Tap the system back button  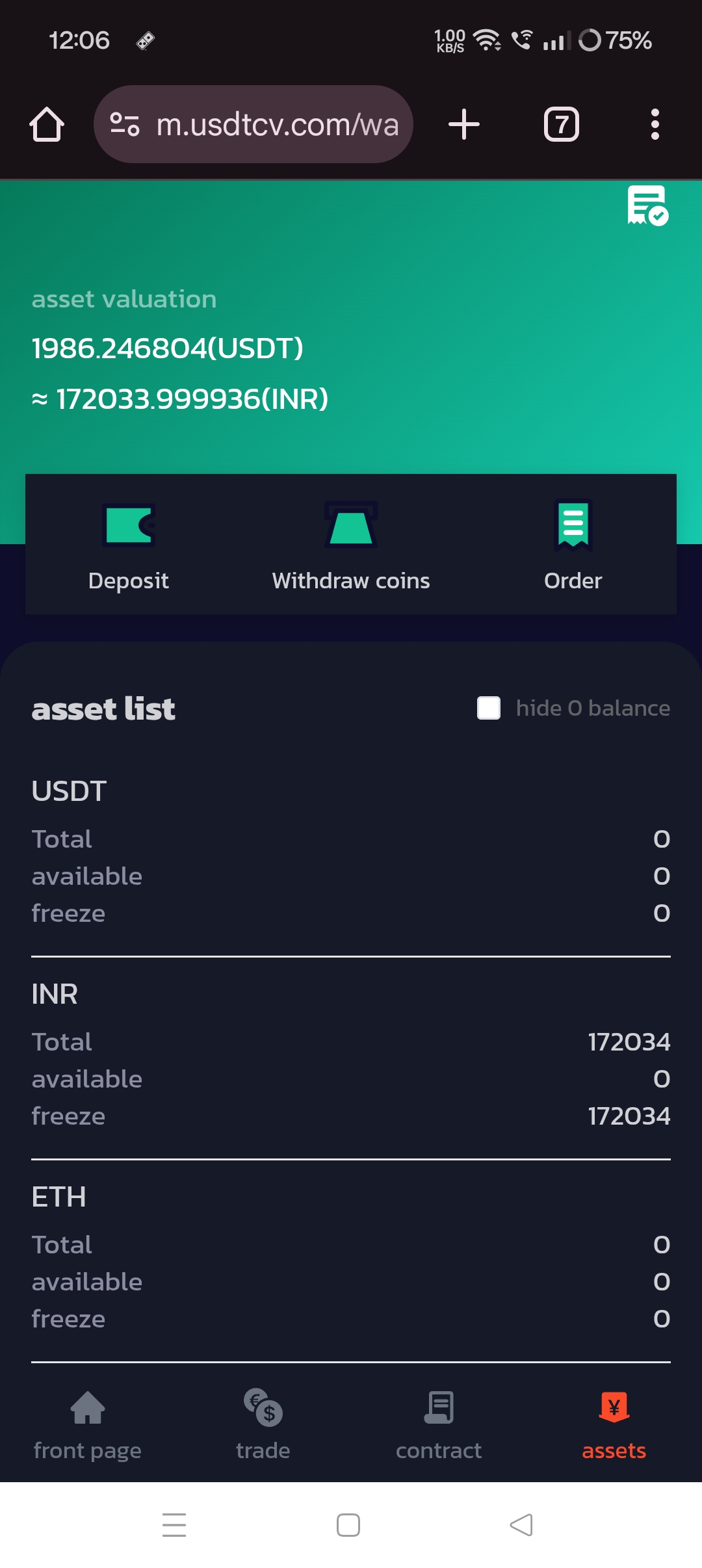click(521, 1525)
